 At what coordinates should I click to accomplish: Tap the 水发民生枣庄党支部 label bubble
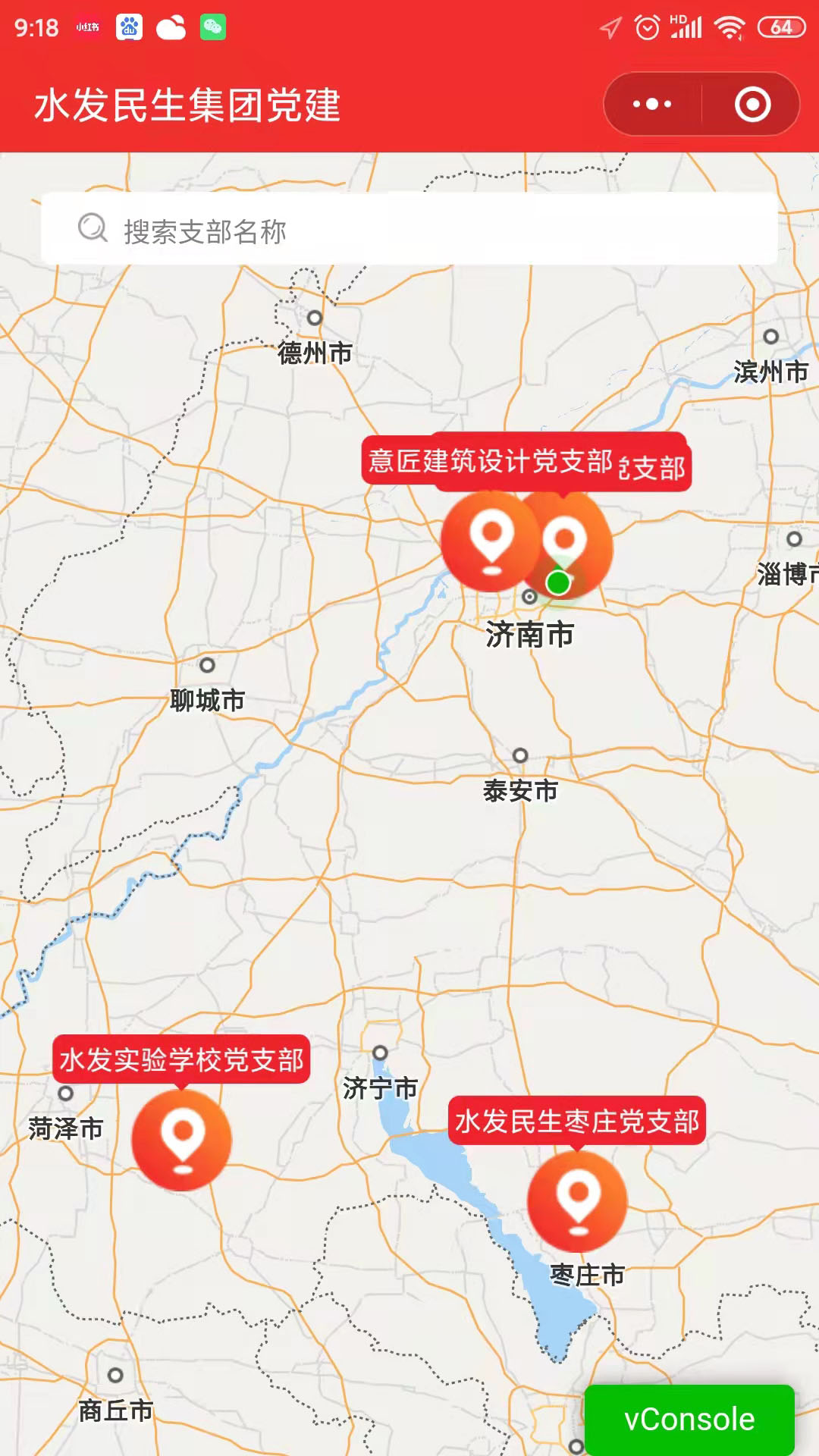[577, 1121]
